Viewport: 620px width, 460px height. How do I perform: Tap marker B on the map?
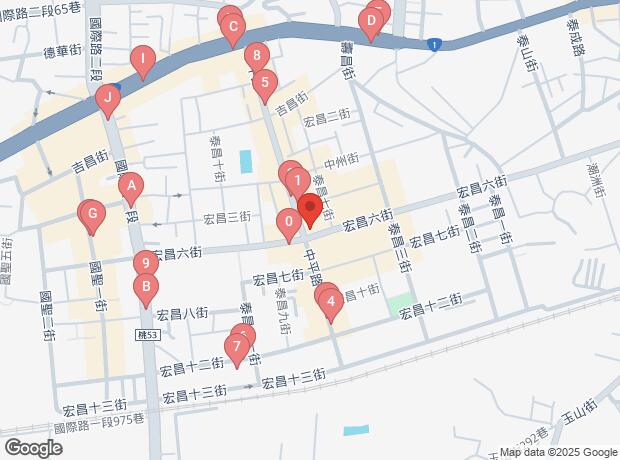(146, 289)
